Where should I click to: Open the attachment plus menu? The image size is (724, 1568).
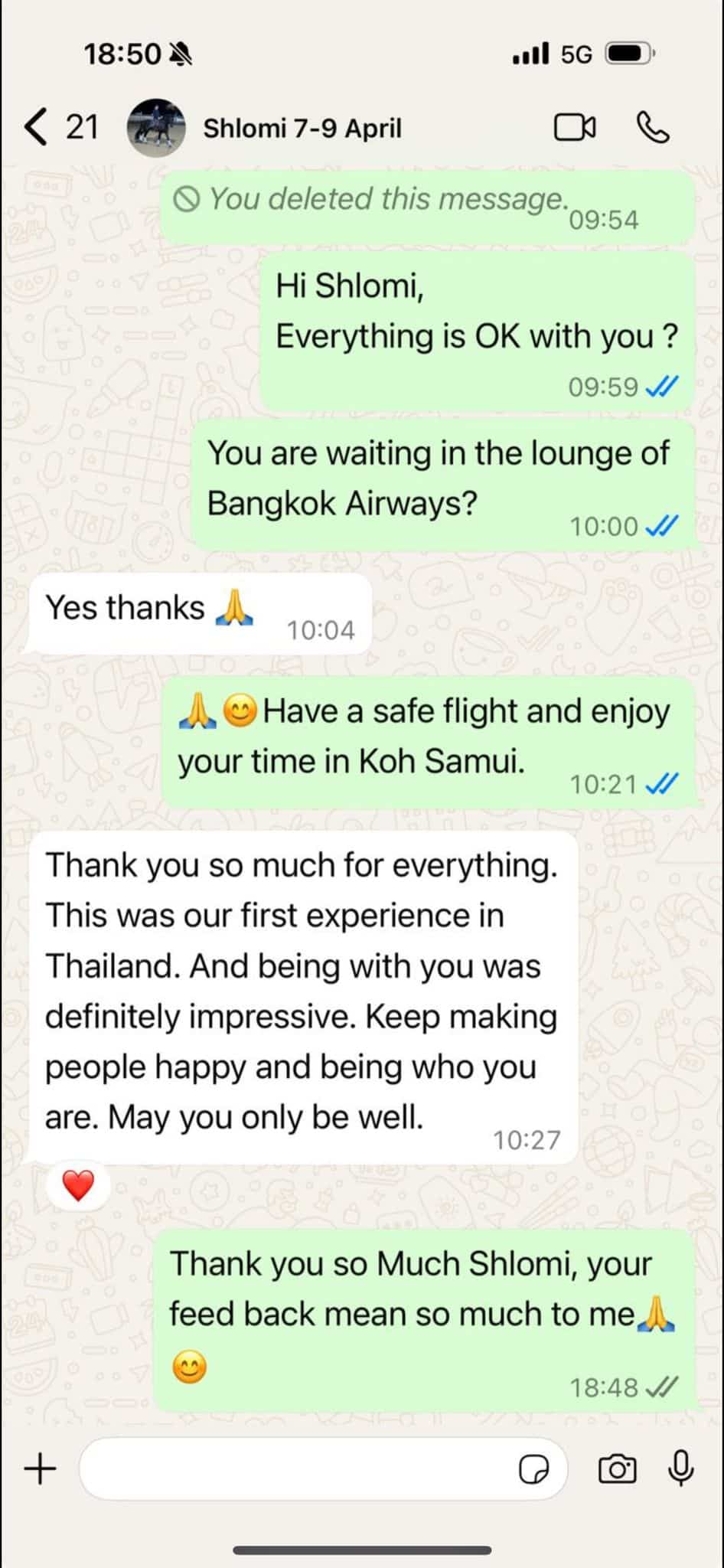40,1469
